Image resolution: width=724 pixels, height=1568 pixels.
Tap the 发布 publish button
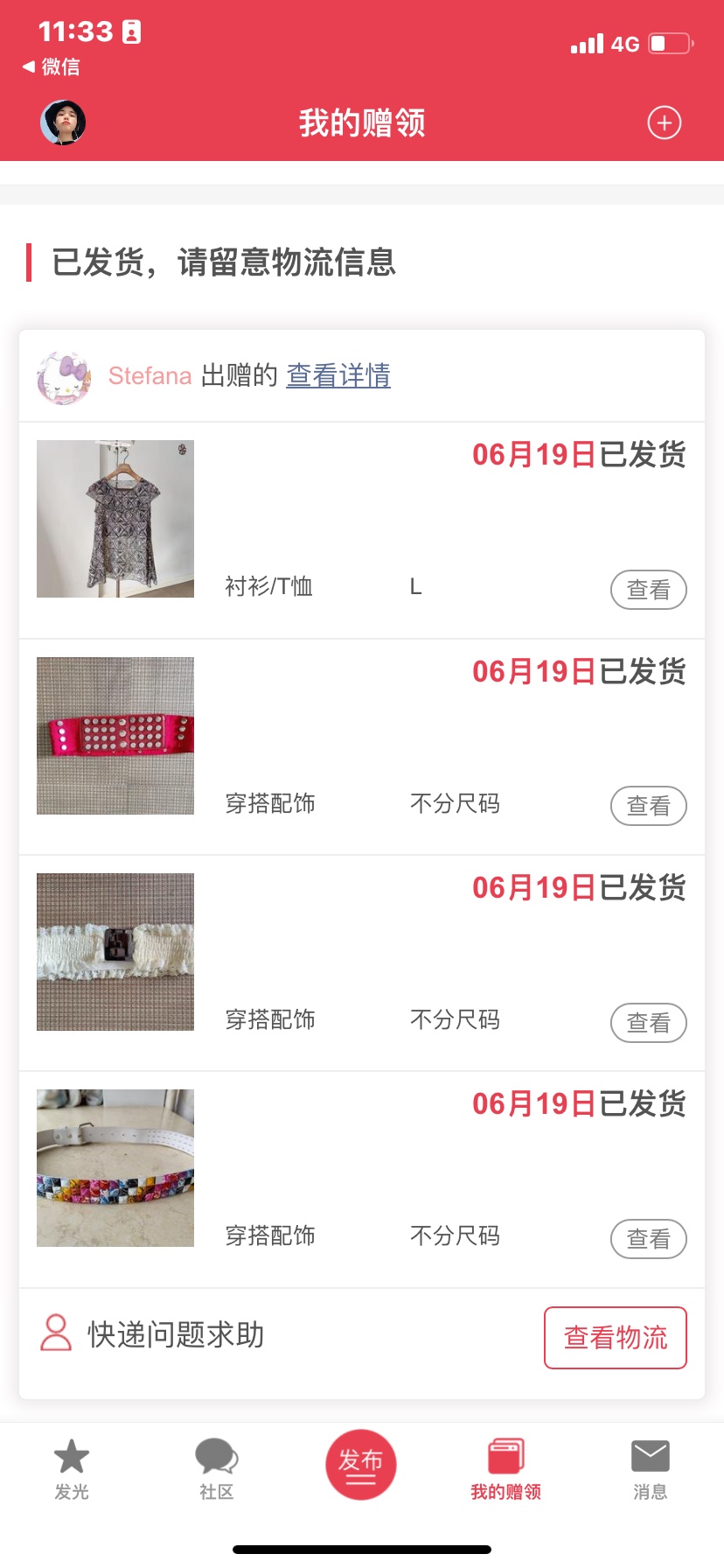tap(361, 1465)
